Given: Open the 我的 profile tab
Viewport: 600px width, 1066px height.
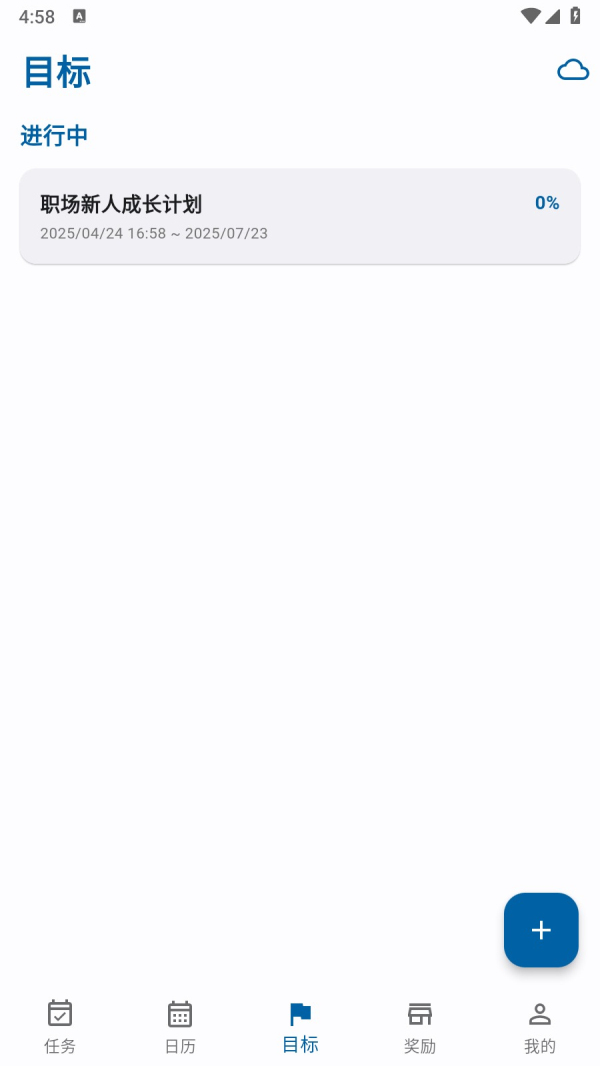Looking at the screenshot, I should 540,1026.
